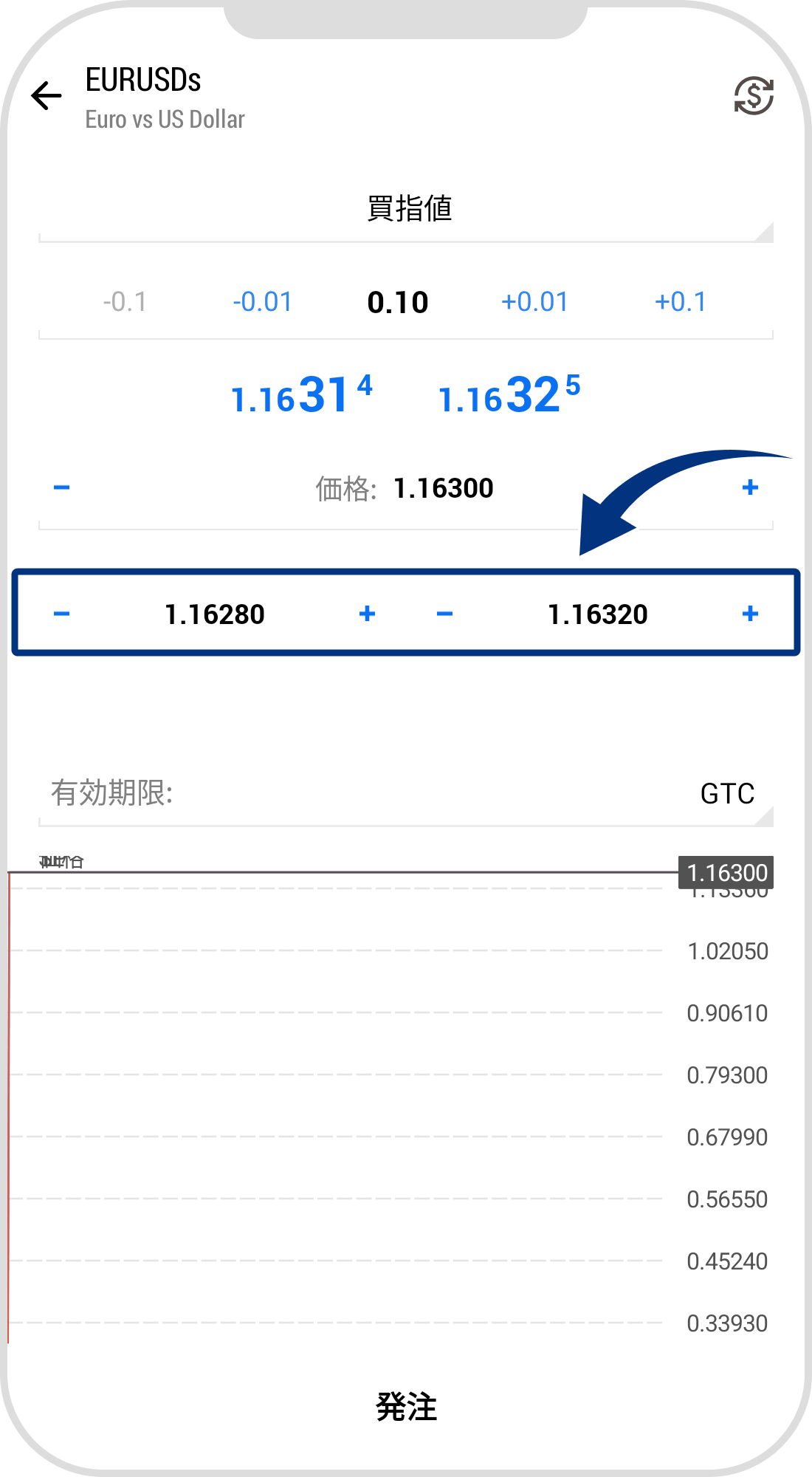
Task: Decrease volume by 0.01
Action: tap(262, 301)
